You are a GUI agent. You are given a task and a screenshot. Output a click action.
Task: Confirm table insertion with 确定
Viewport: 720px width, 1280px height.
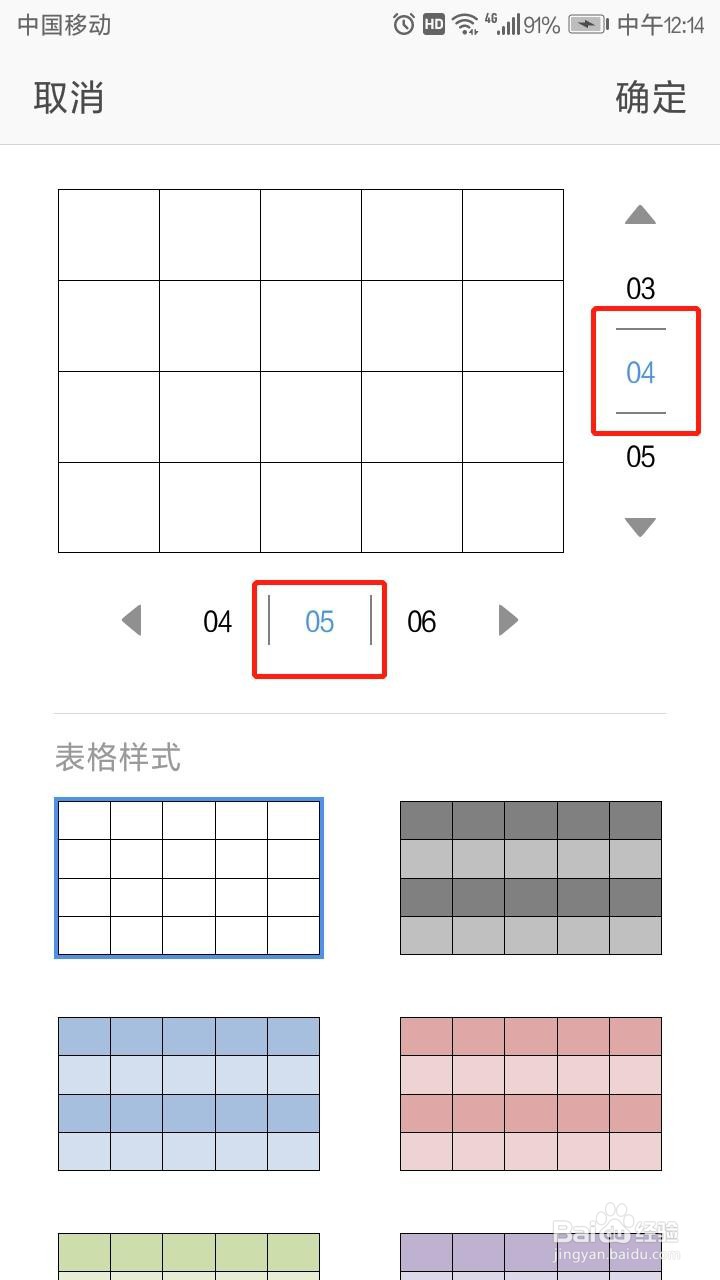pyautogui.click(x=652, y=98)
